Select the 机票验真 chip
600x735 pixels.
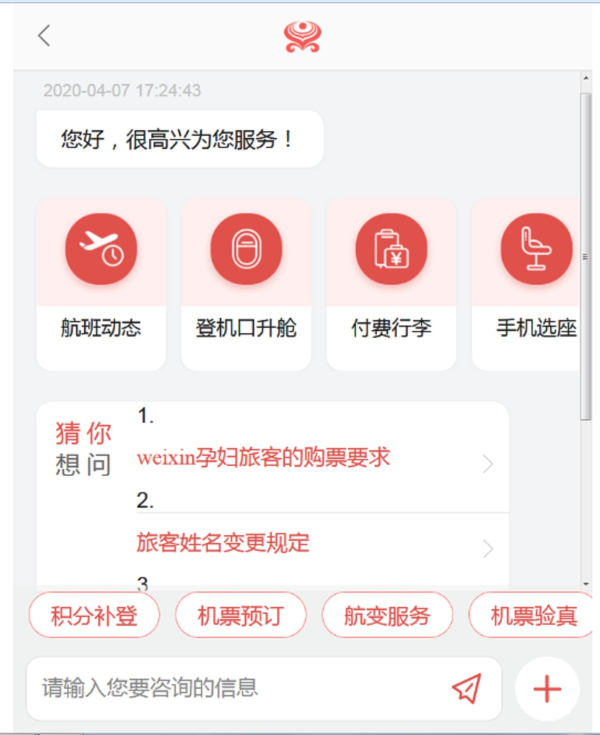[533, 615]
